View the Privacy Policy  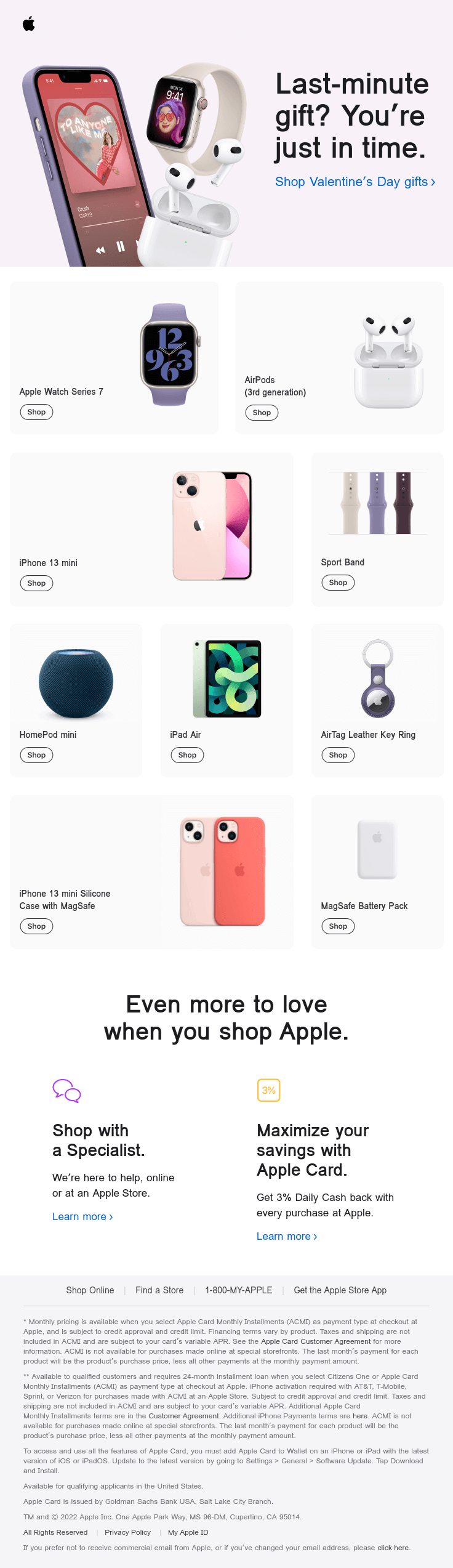(127, 1532)
